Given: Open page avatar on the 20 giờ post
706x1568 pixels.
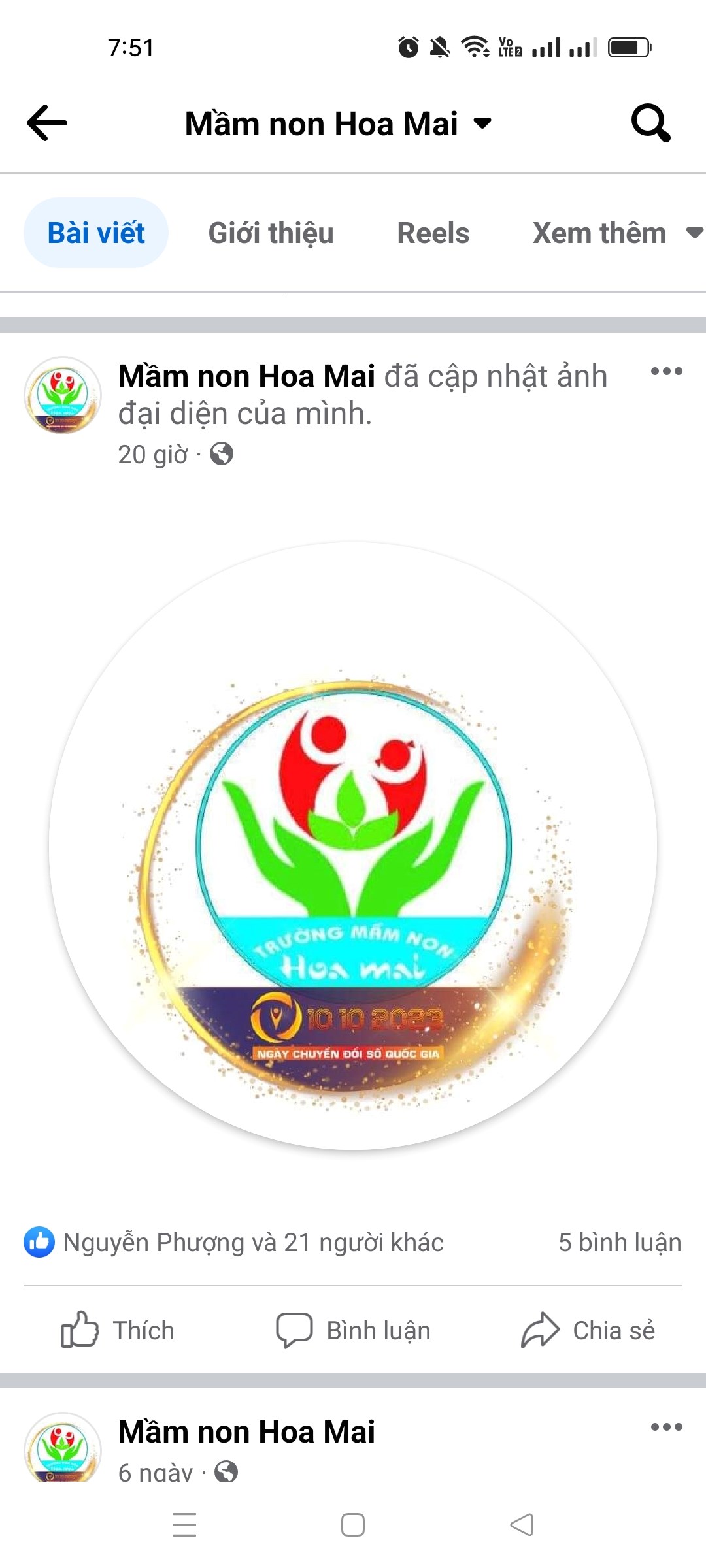Looking at the screenshot, I should point(63,395).
